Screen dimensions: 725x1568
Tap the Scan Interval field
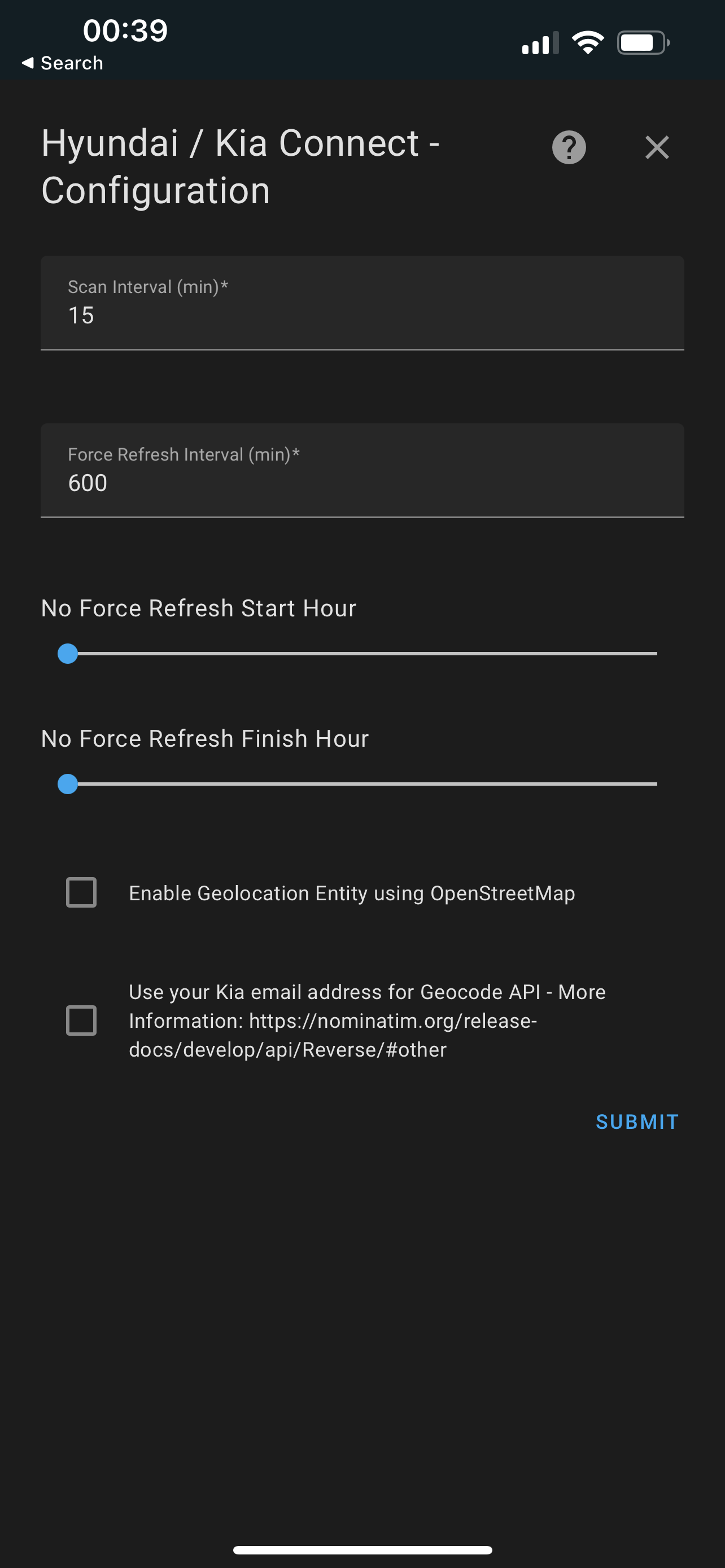pos(362,303)
